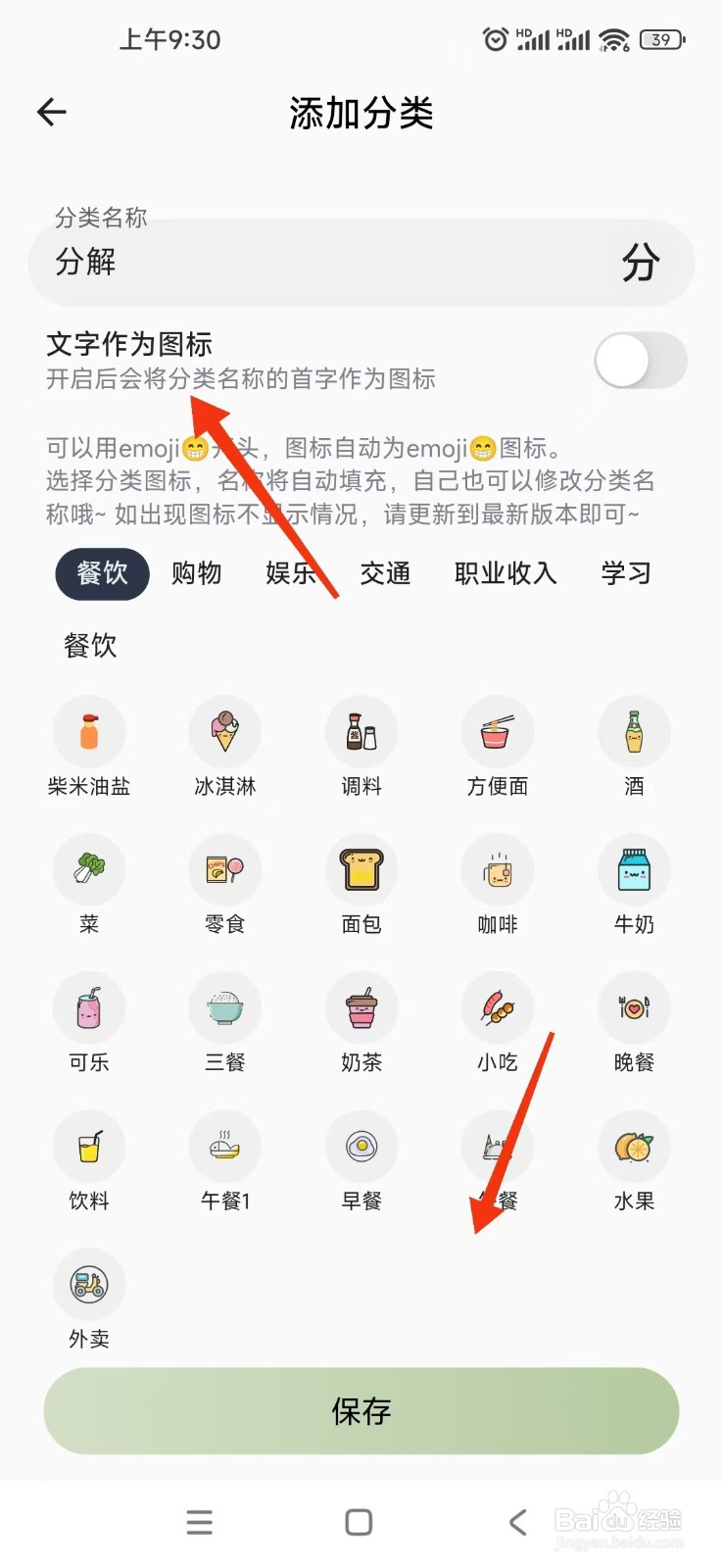Choose the 小吃 skewers icon
Image resolution: width=723 pixels, height=1568 pixels.
click(x=497, y=1007)
